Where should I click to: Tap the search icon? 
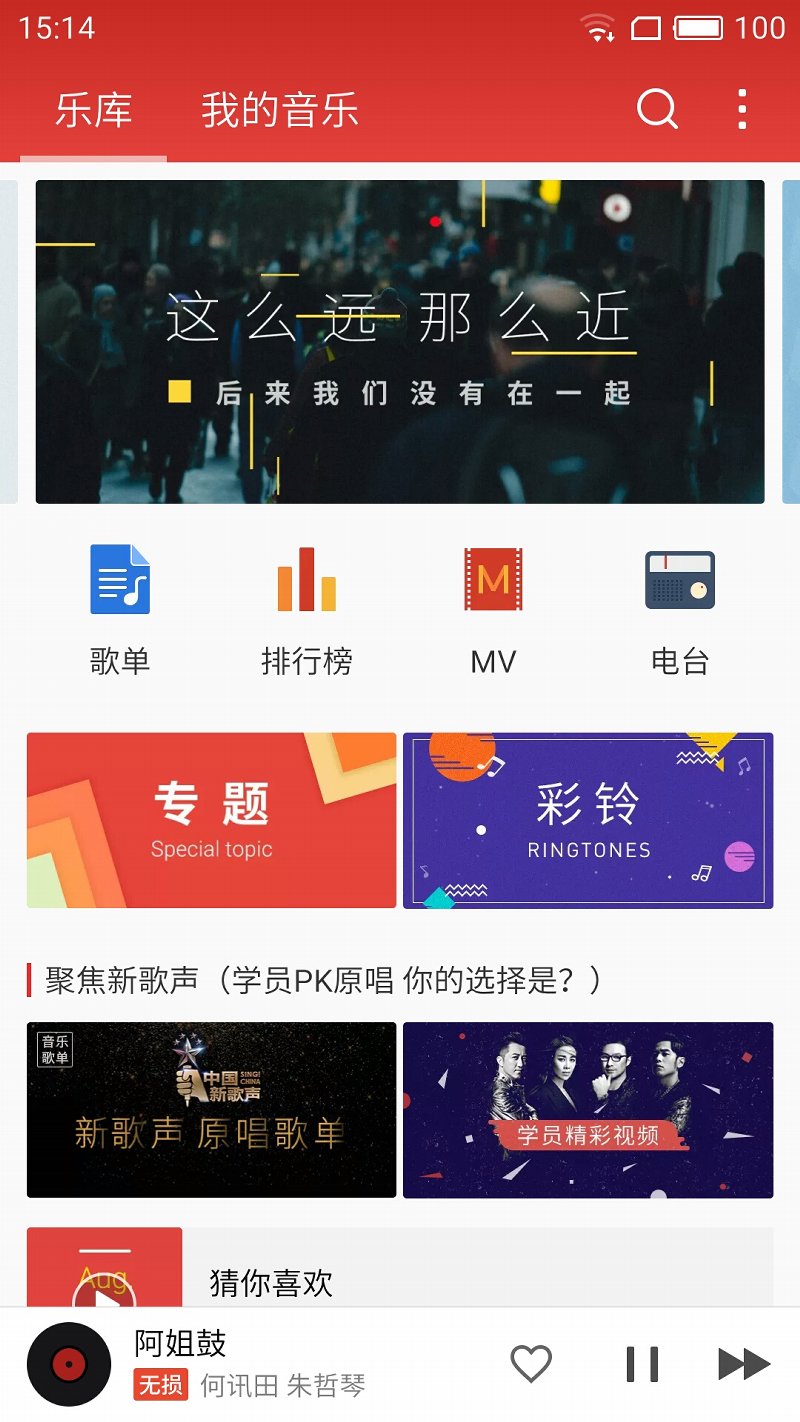point(655,108)
